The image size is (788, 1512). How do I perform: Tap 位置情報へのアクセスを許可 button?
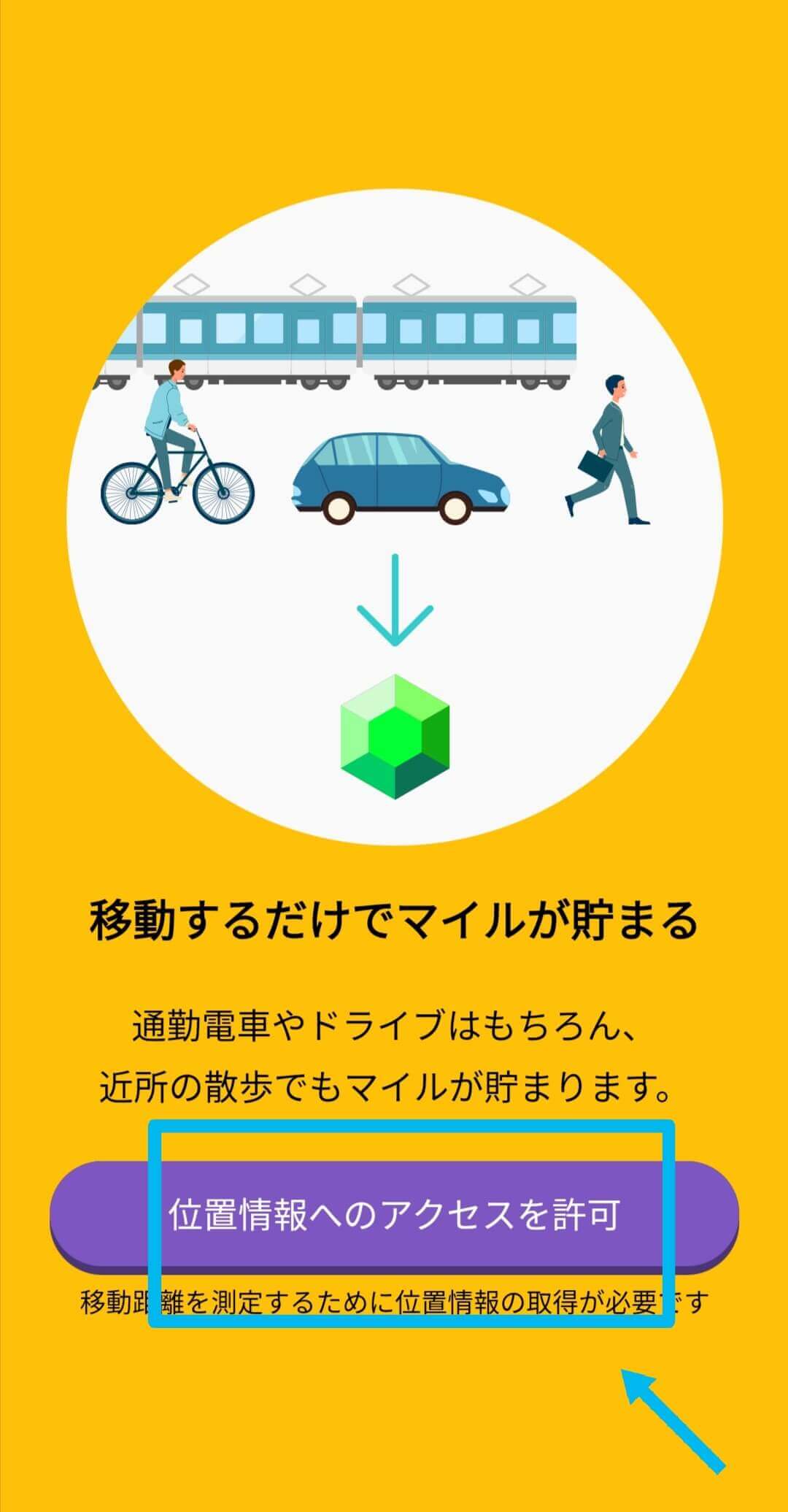coord(394,1215)
